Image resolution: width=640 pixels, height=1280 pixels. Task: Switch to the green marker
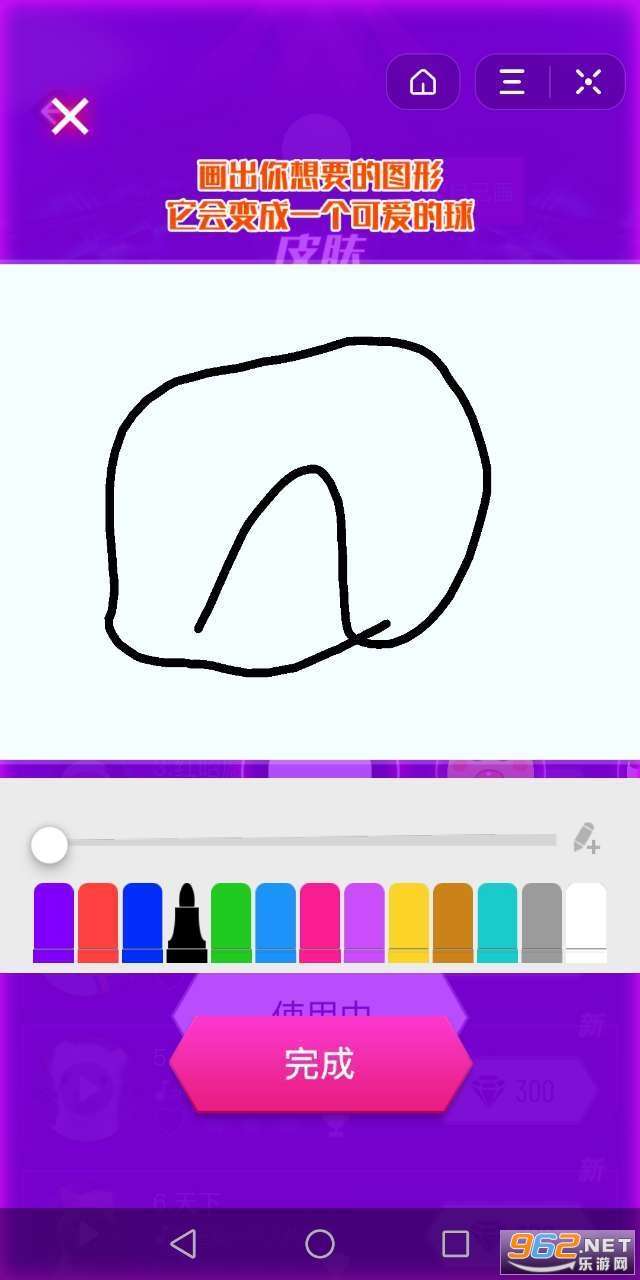231,923
